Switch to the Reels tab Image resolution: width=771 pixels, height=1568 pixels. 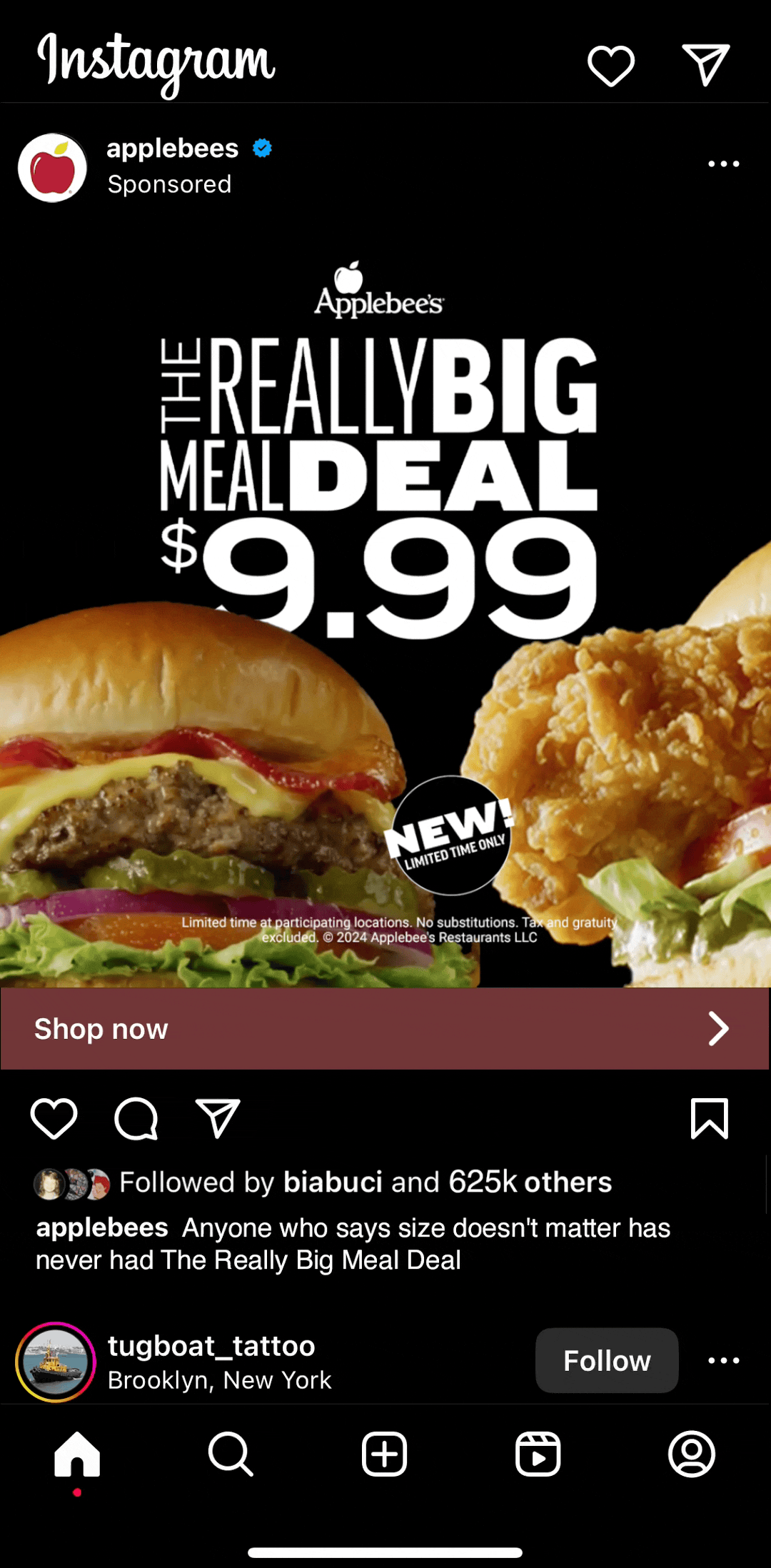click(x=538, y=1454)
